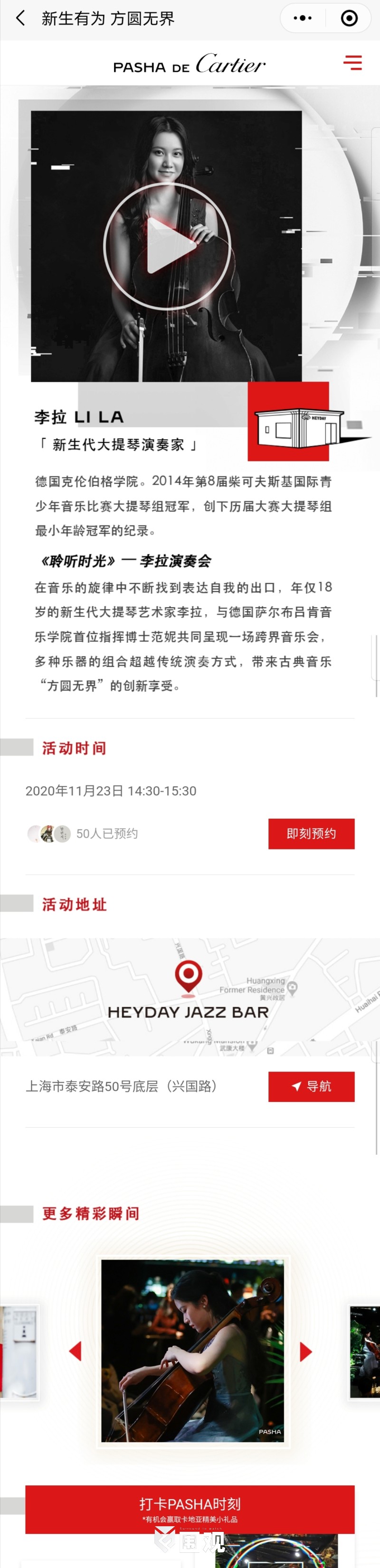Show the previous photo in the gallery
This screenshot has width=380, height=1568.
(x=76, y=1351)
